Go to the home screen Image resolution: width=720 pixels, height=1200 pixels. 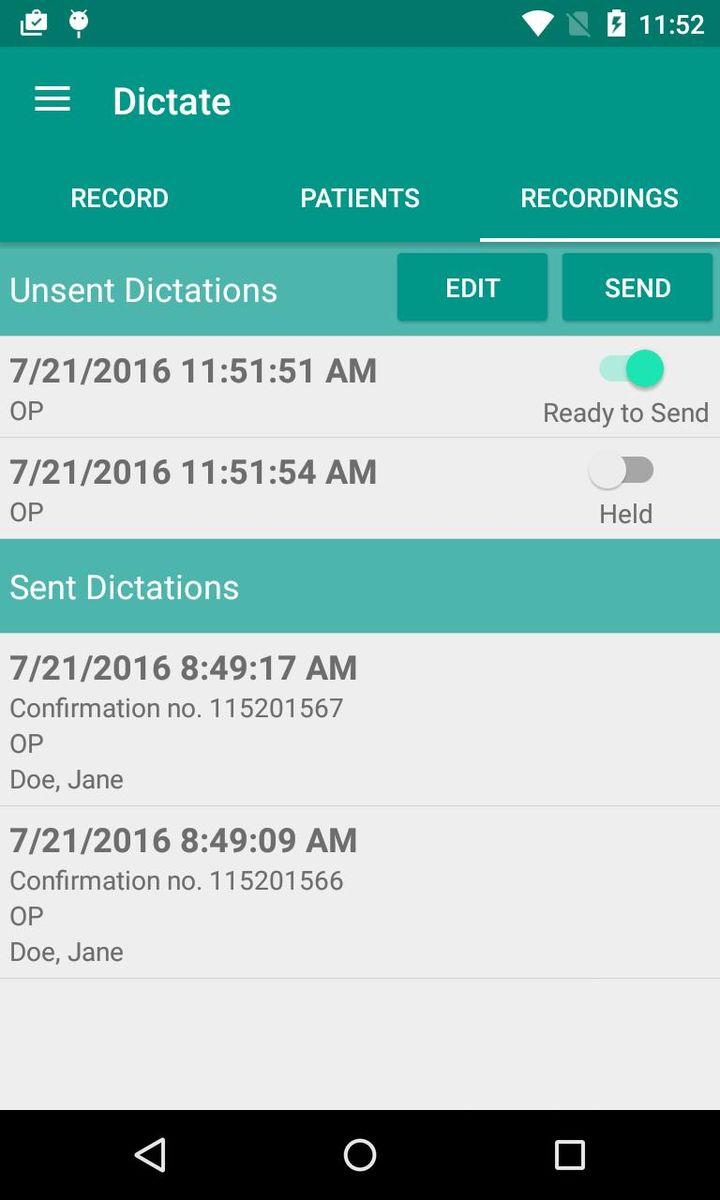pos(360,1155)
